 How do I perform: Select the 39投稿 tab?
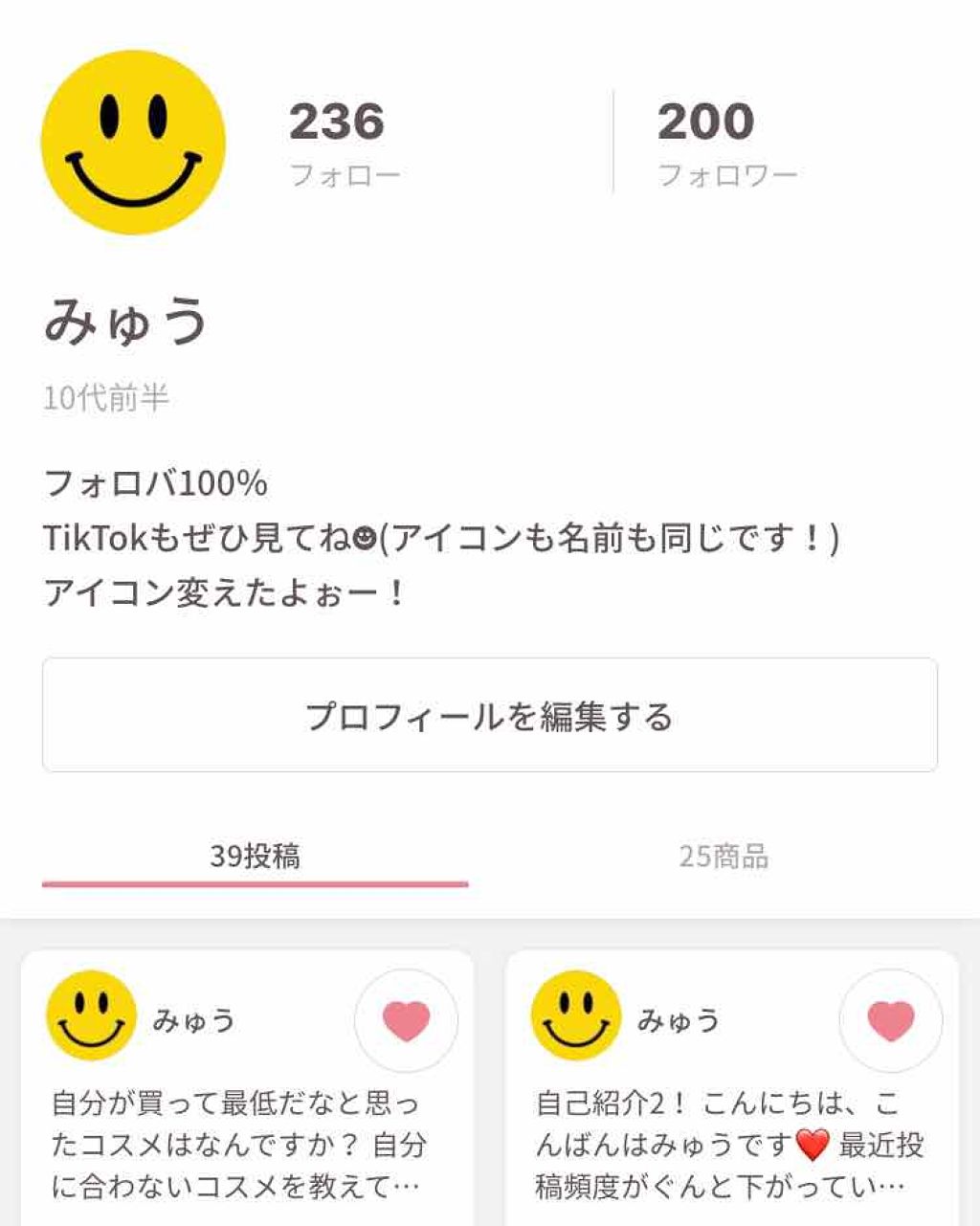254,855
